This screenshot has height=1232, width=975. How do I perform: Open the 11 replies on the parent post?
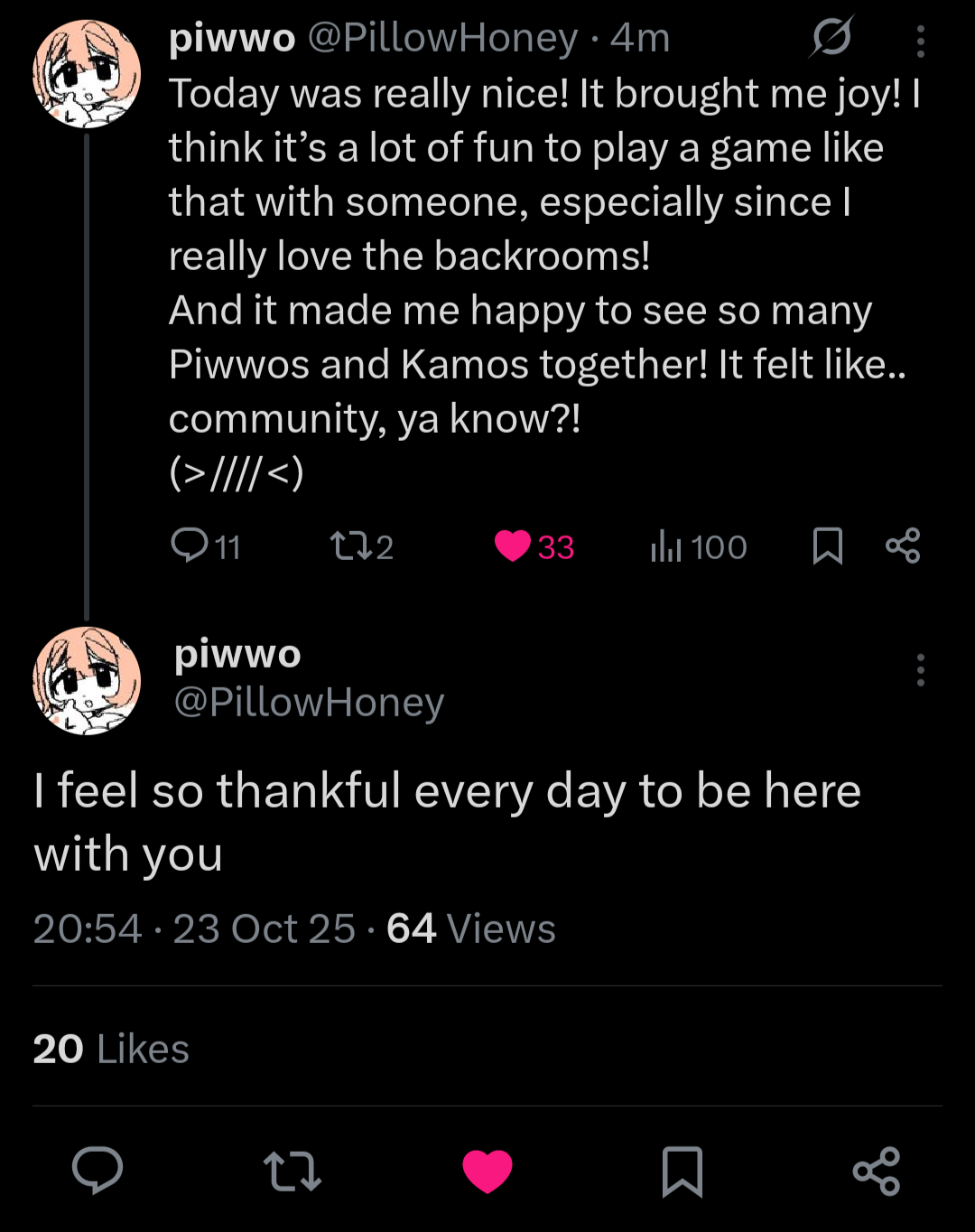pyautogui.click(x=206, y=546)
